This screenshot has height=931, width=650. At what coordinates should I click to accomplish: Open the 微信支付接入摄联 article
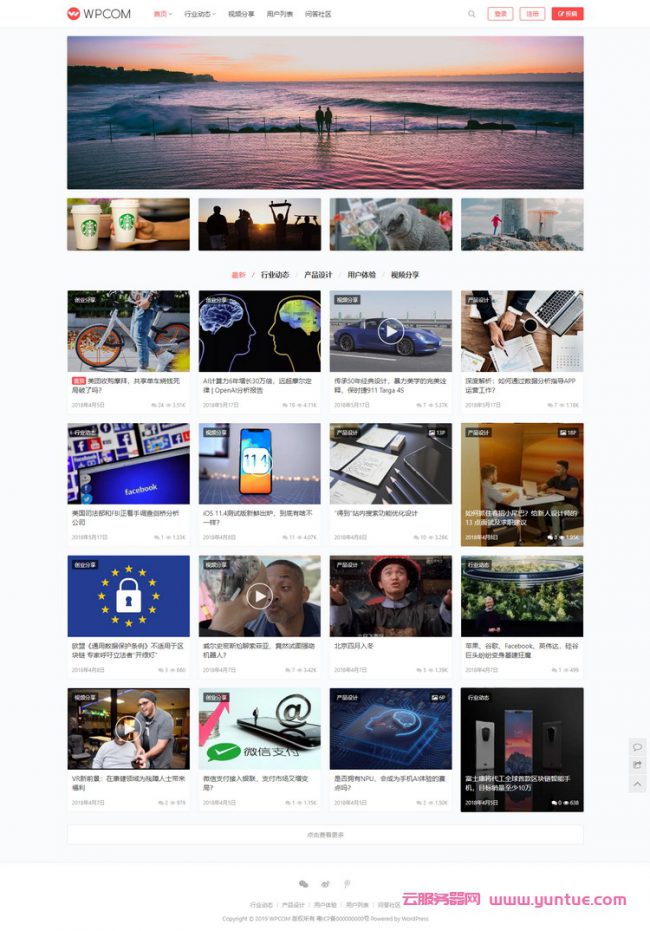click(259, 782)
